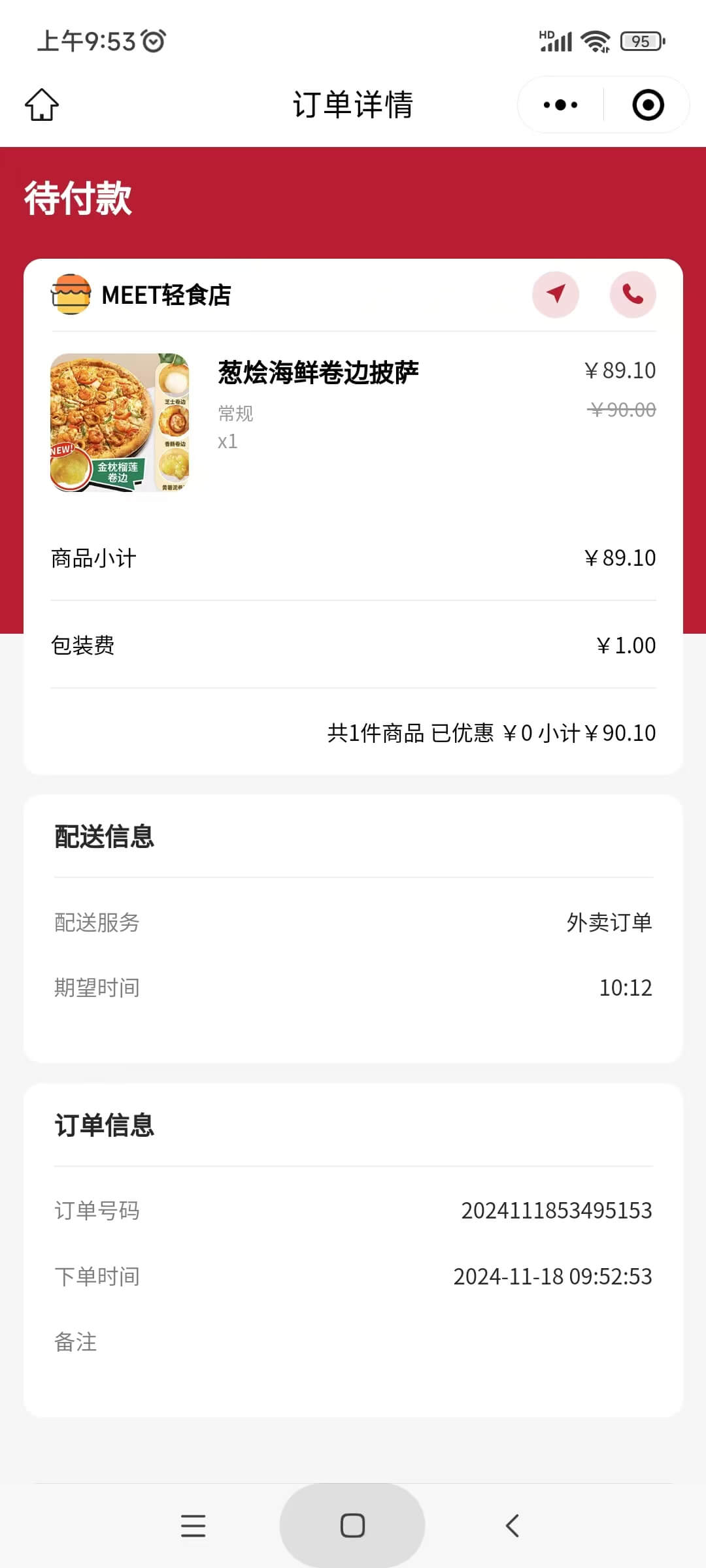This screenshot has width=706, height=1568.
Task: Tap the alarm clock icon in the status bar
Action: tap(152, 41)
